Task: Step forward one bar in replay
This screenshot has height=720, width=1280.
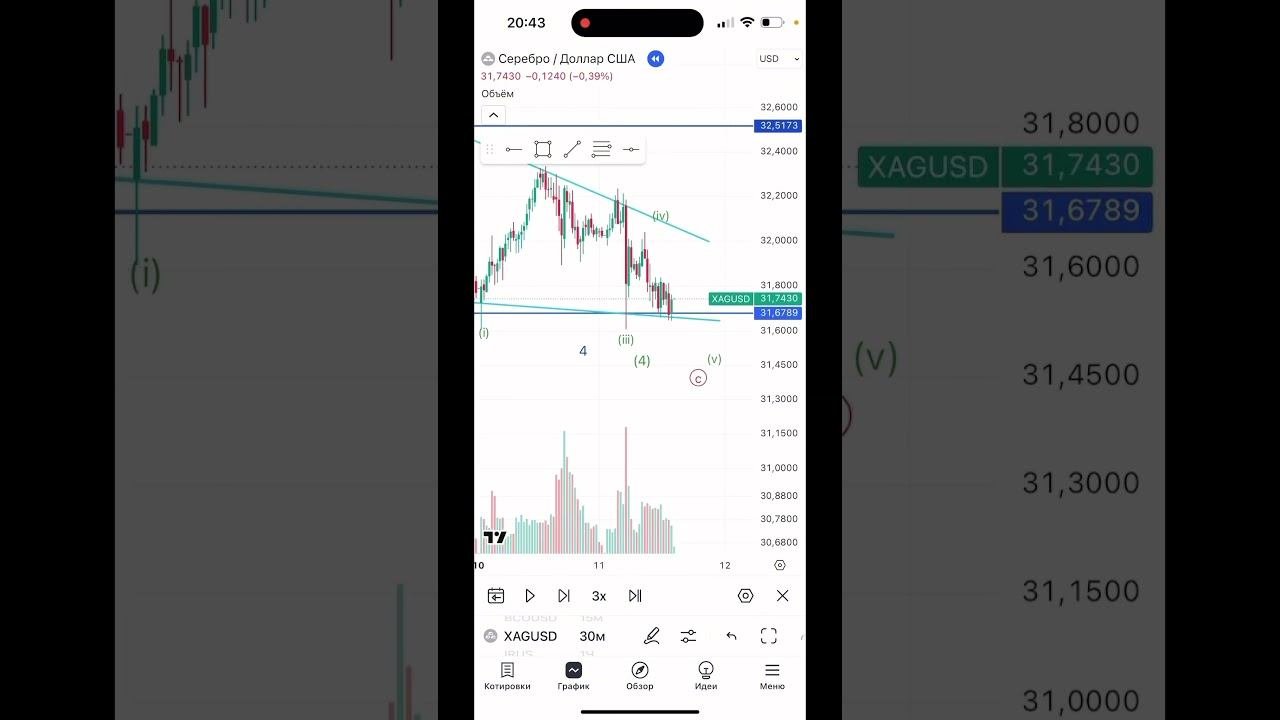Action: coord(564,596)
